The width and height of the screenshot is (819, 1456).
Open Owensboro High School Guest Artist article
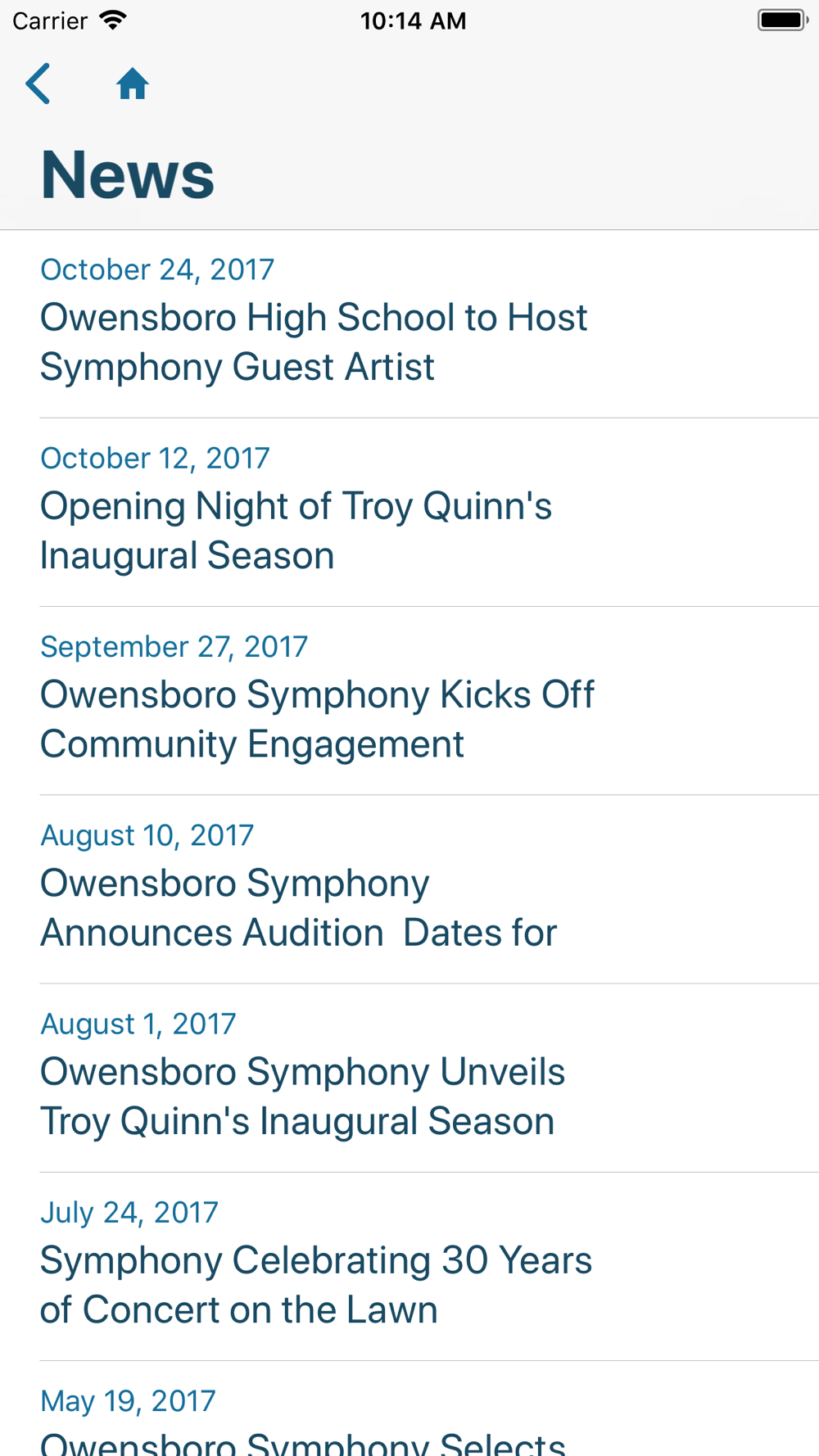409,324
